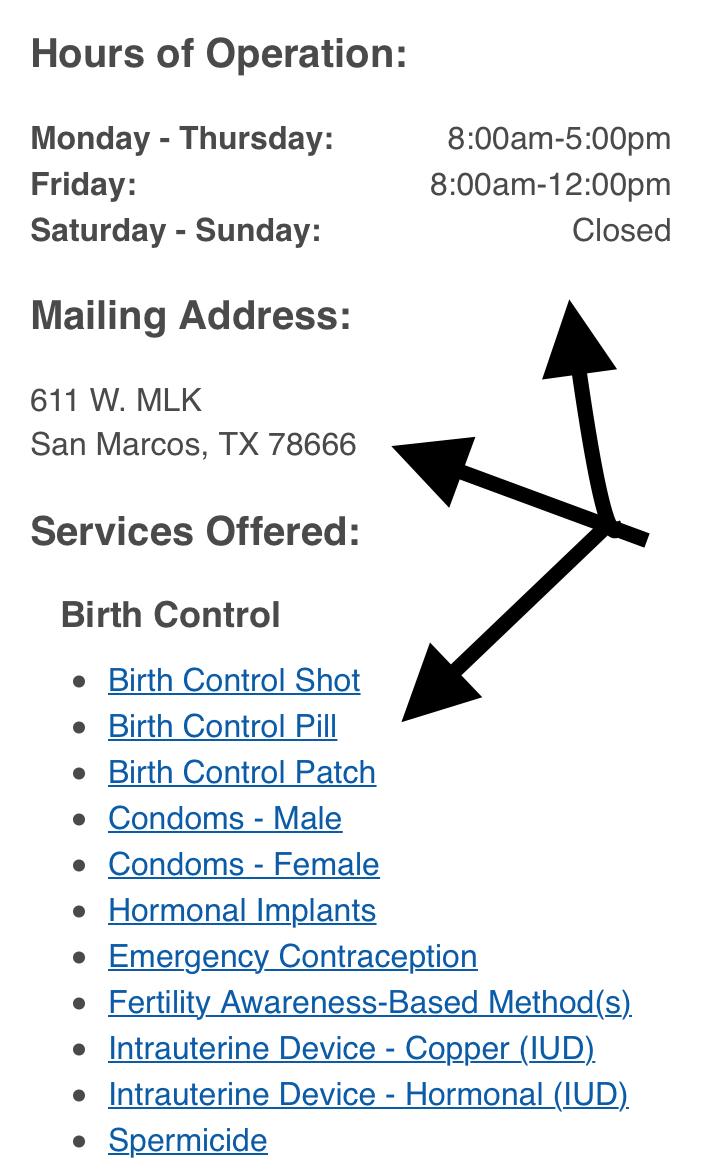The image size is (705, 1170).
Task: Go to Emergency Contraception link
Action: click(292, 957)
